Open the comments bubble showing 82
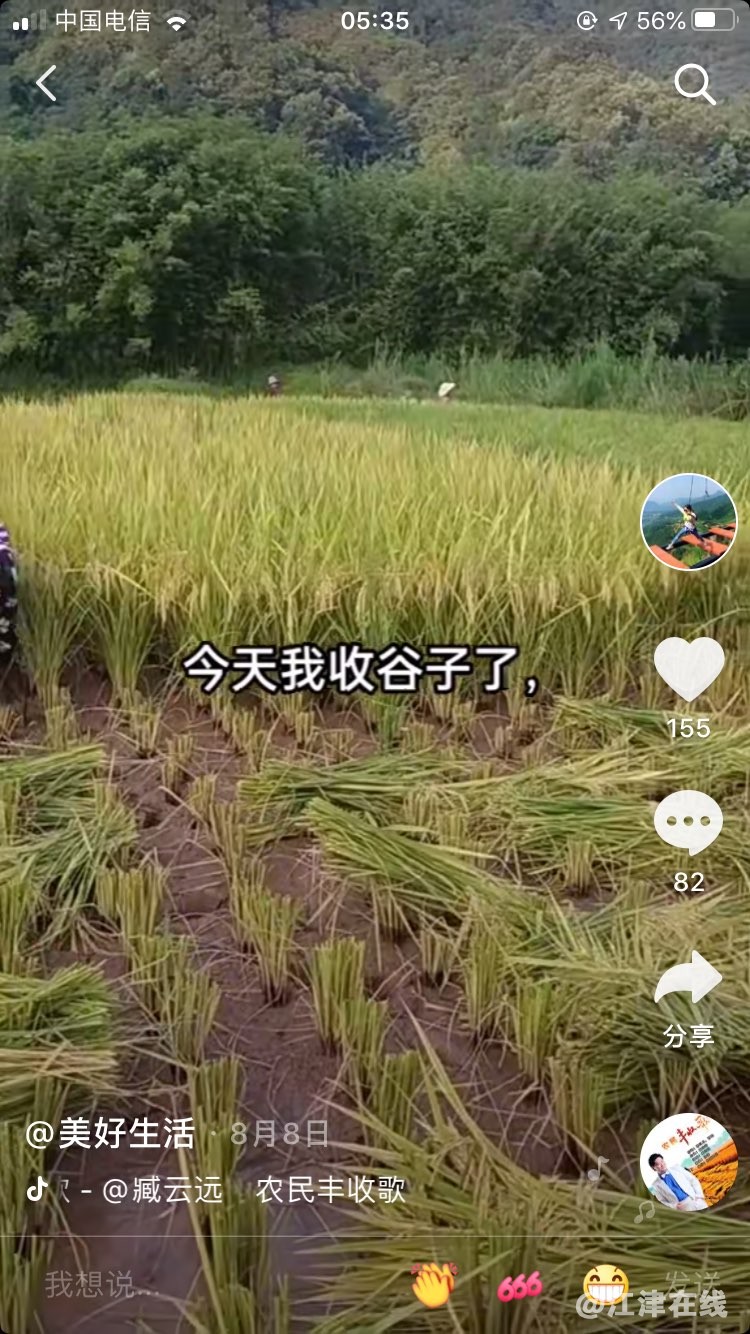This screenshot has height=1334, width=750. pos(688,822)
